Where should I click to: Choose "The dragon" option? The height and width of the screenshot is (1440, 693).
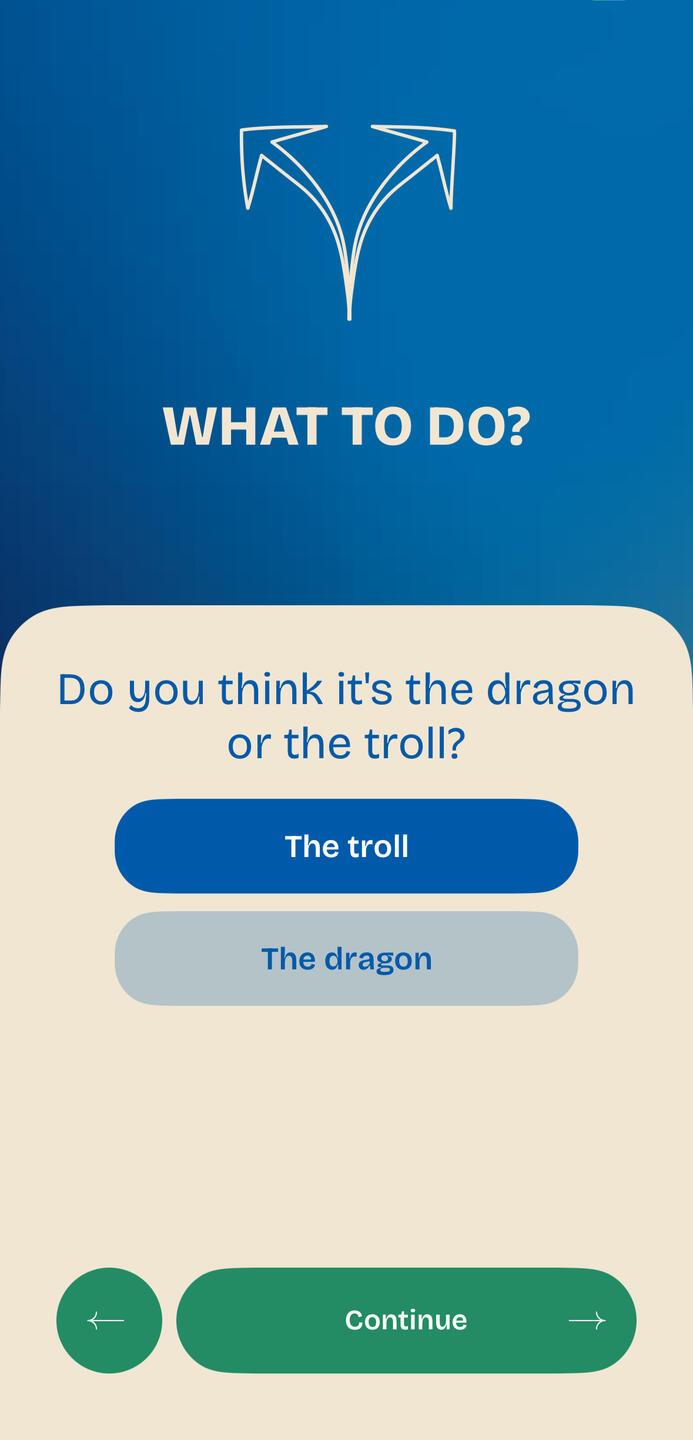[x=346, y=958]
